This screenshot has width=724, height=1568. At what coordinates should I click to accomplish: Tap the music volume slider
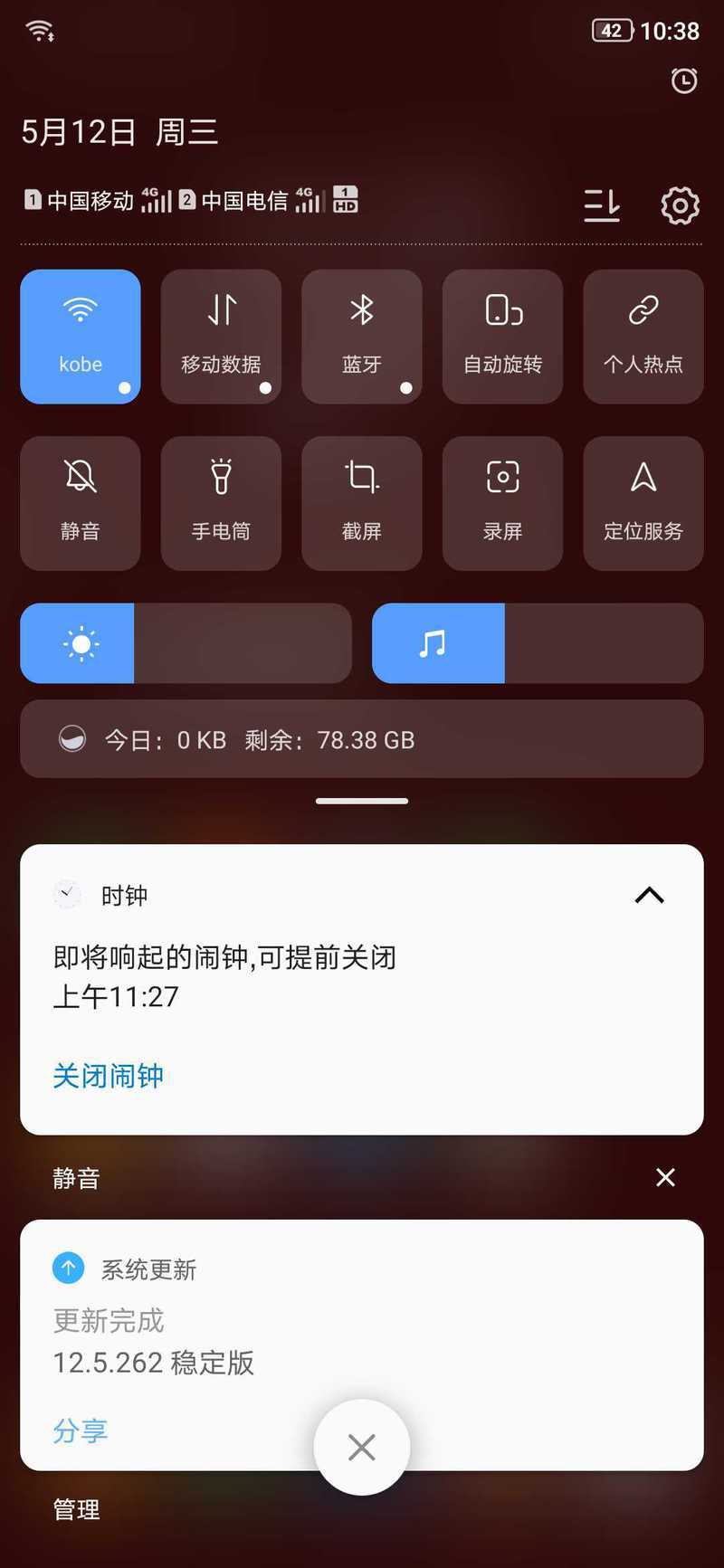coord(538,643)
